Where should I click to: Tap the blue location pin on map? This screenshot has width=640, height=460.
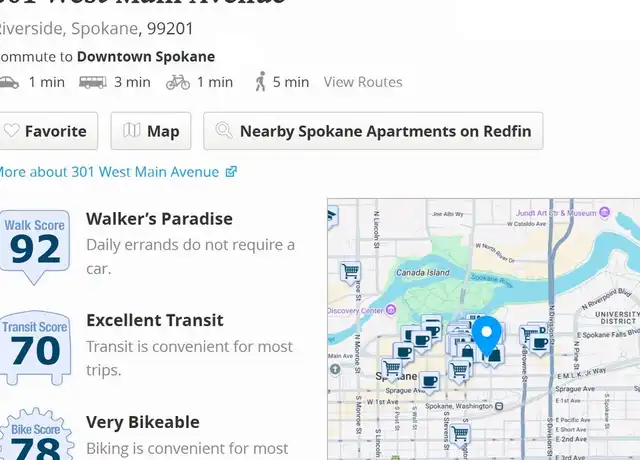[487, 335]
